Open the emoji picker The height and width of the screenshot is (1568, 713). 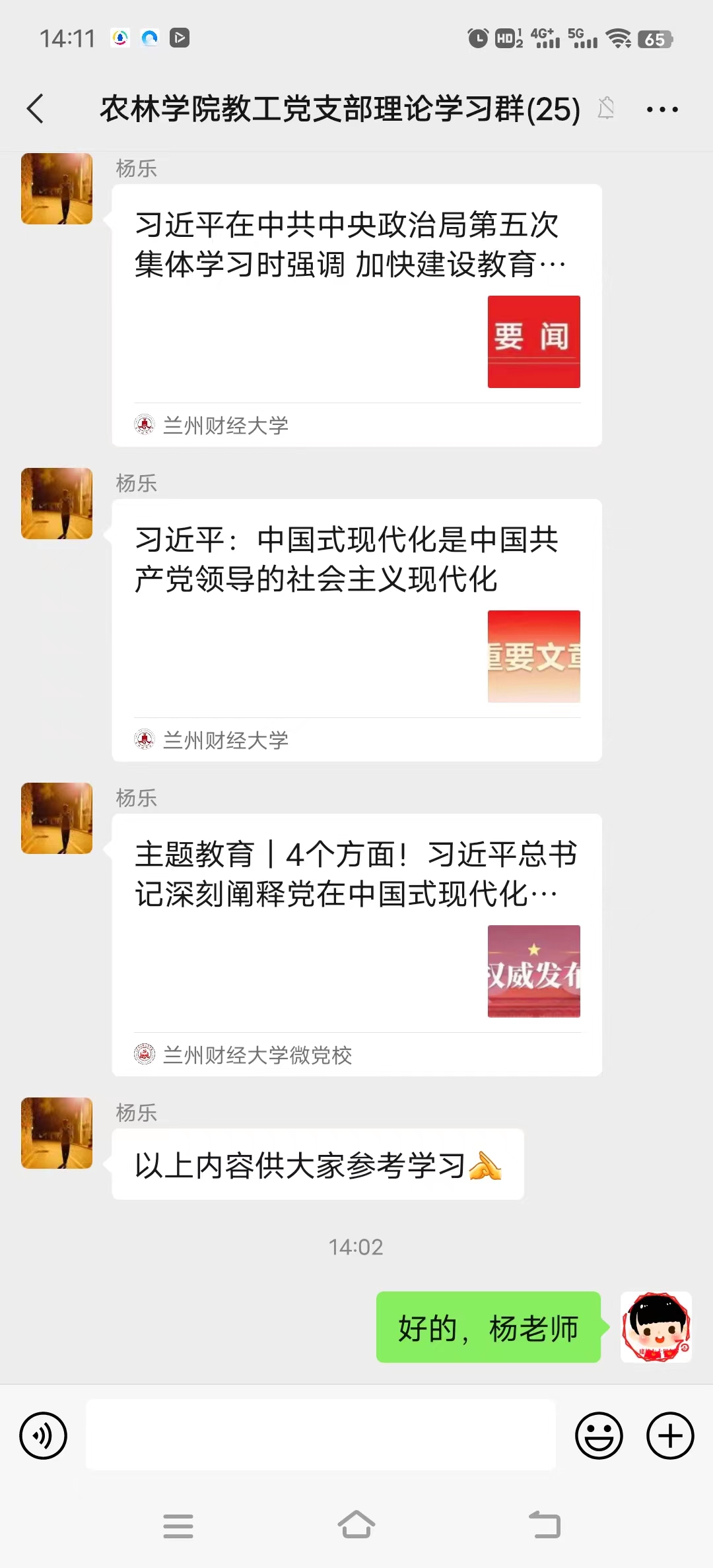[x=599, y=1435]
